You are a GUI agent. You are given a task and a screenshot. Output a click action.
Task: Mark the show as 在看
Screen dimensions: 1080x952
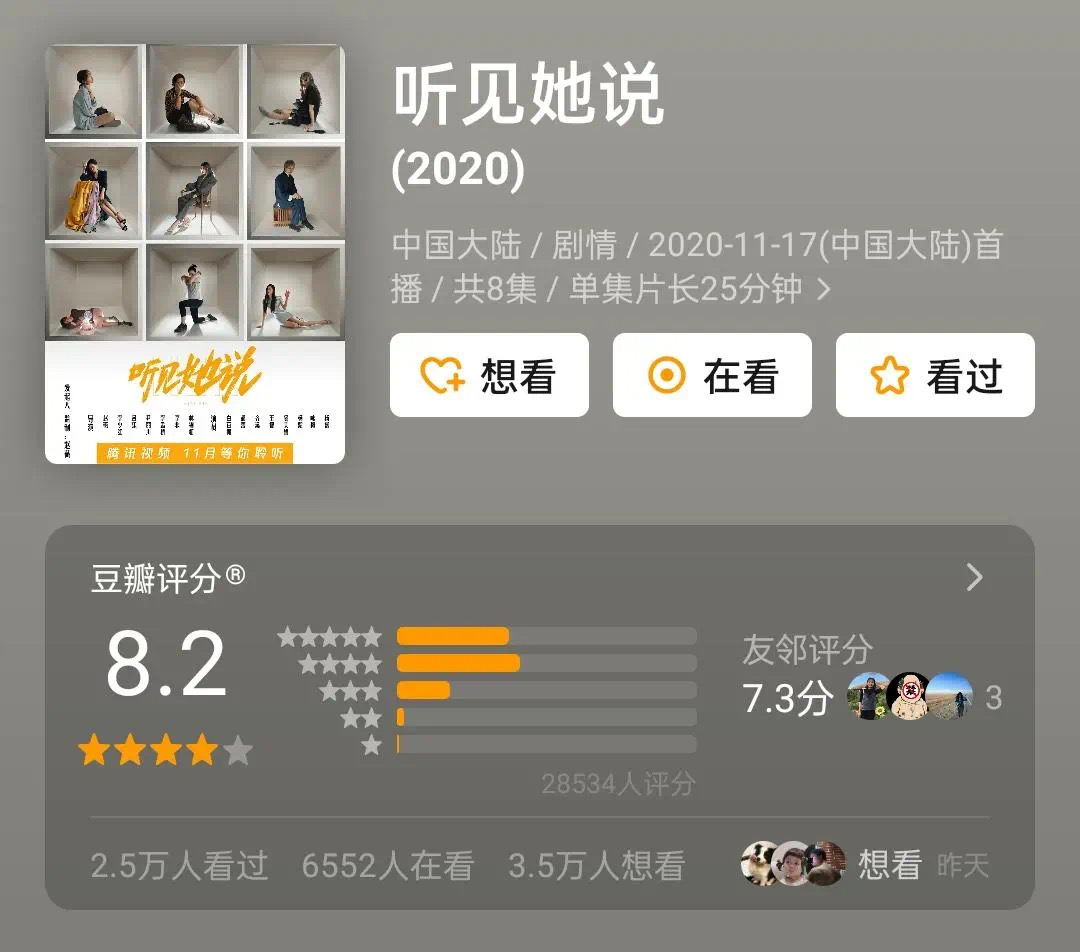[x=712, y=376]
